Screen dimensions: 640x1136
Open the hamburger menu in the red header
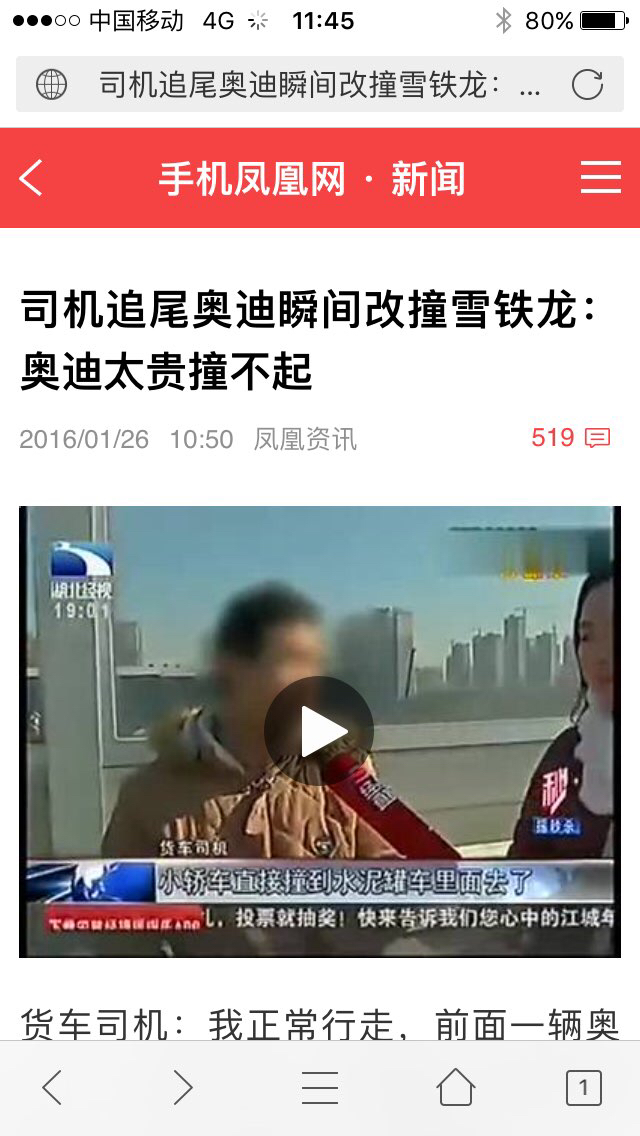pos(601,178)
